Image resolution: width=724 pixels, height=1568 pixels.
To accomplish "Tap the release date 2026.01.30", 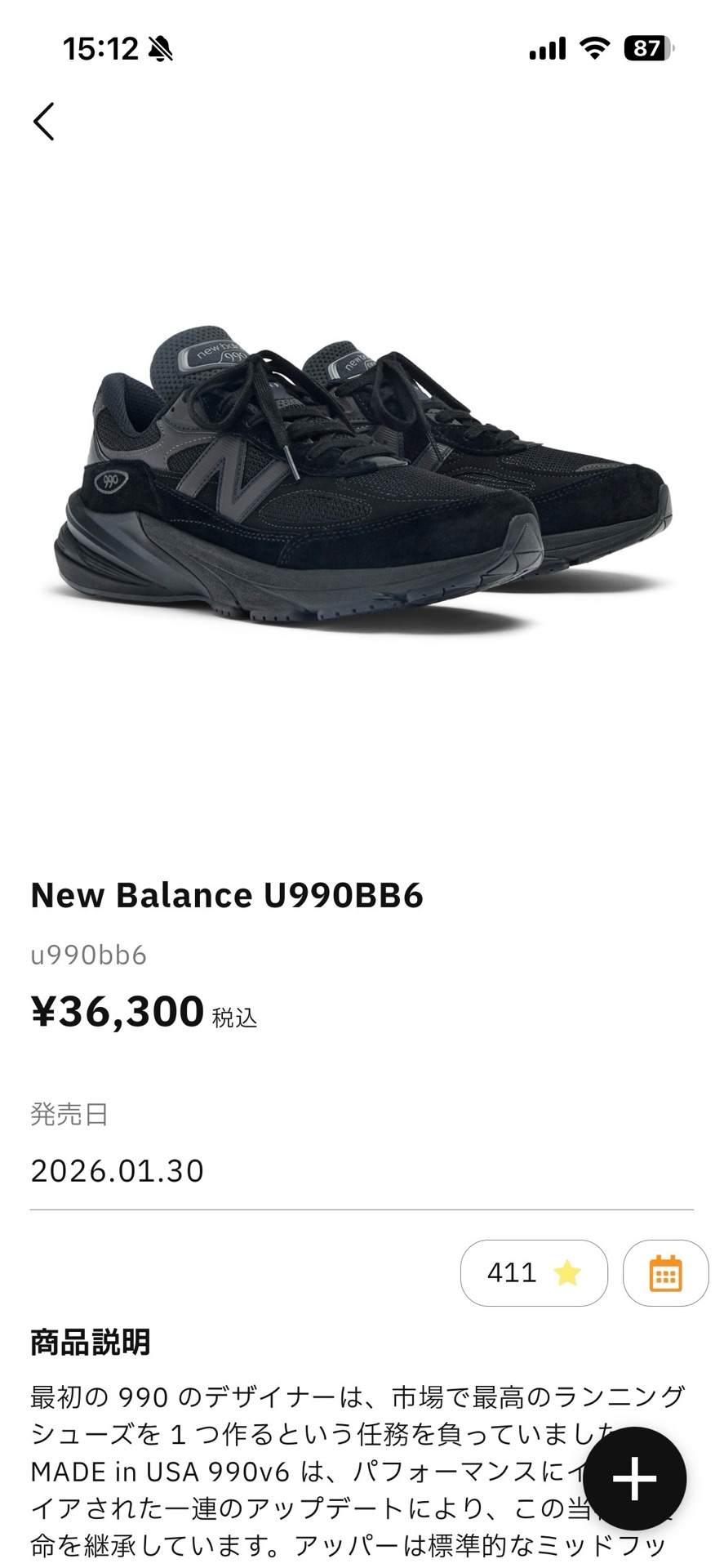I will (x=117, y=1170).
